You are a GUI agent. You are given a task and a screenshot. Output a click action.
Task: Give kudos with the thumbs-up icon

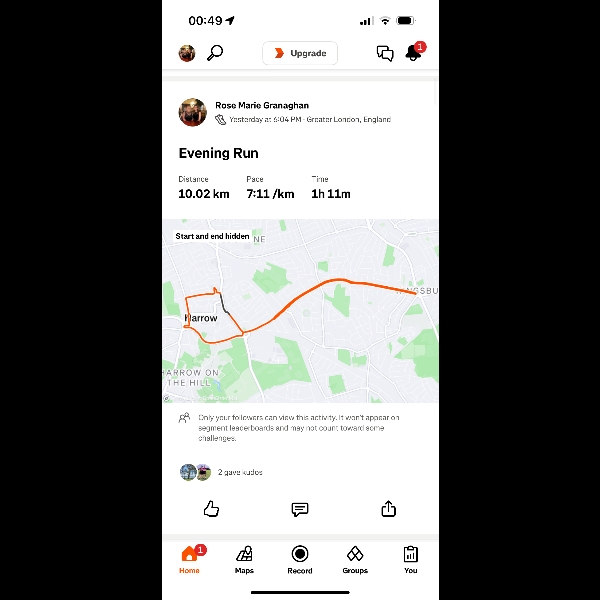[x=211, y=509]
